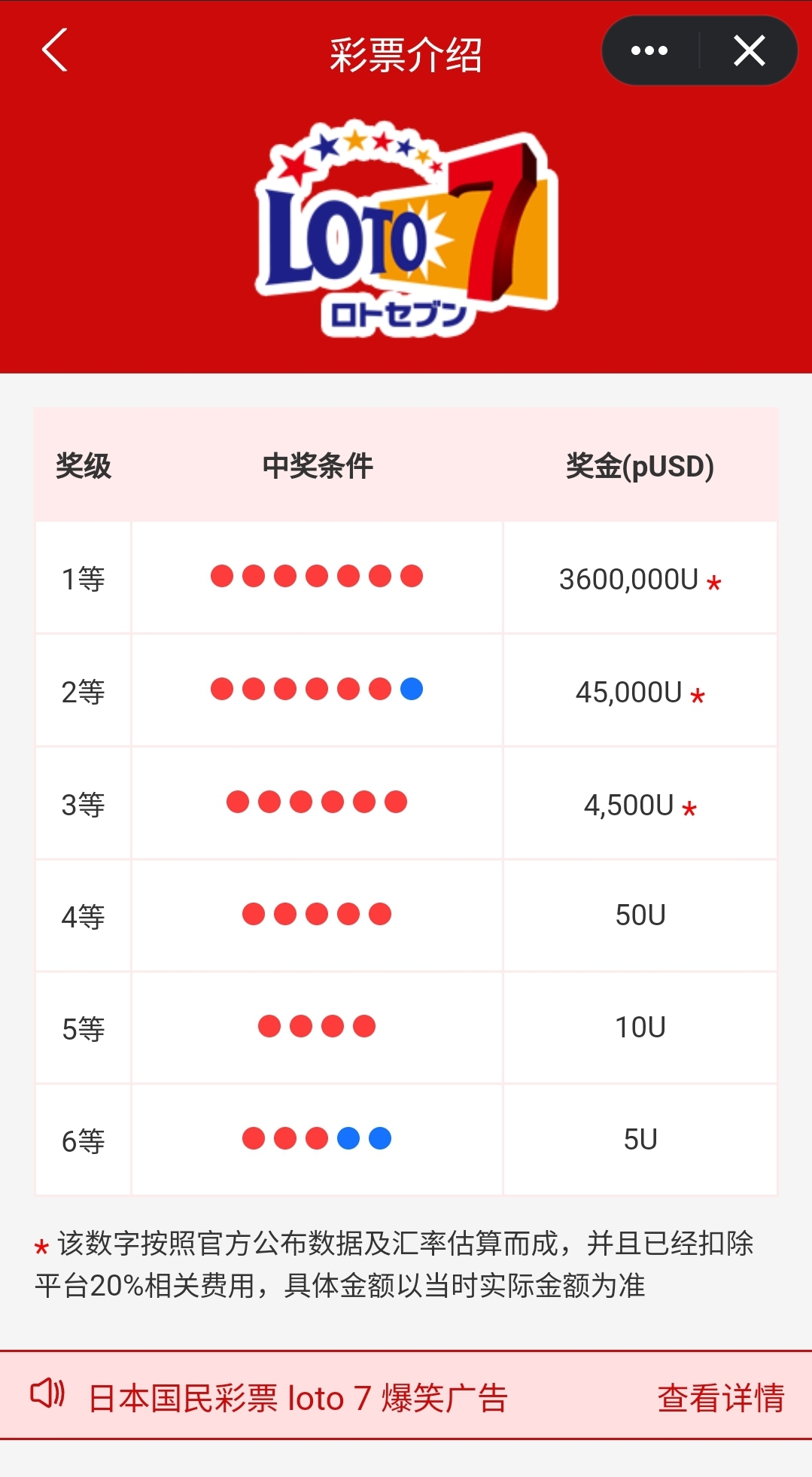Screen dimensions: 812x1477
Task: Close the mini program with the X
Action: (x=749, y=50)
